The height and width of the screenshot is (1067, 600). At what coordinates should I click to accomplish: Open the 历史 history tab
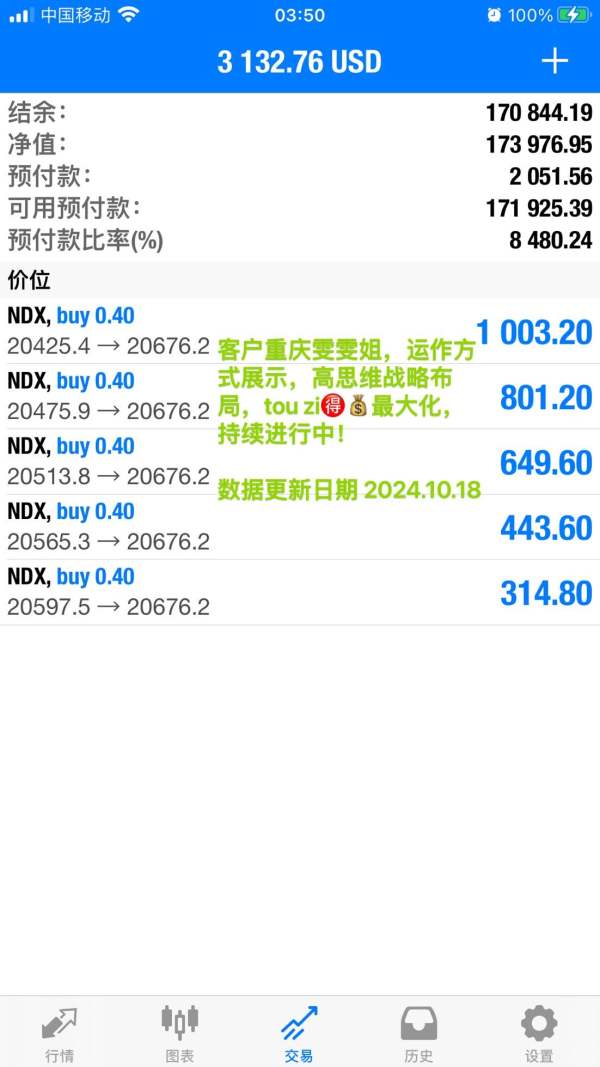(419, 1034)
